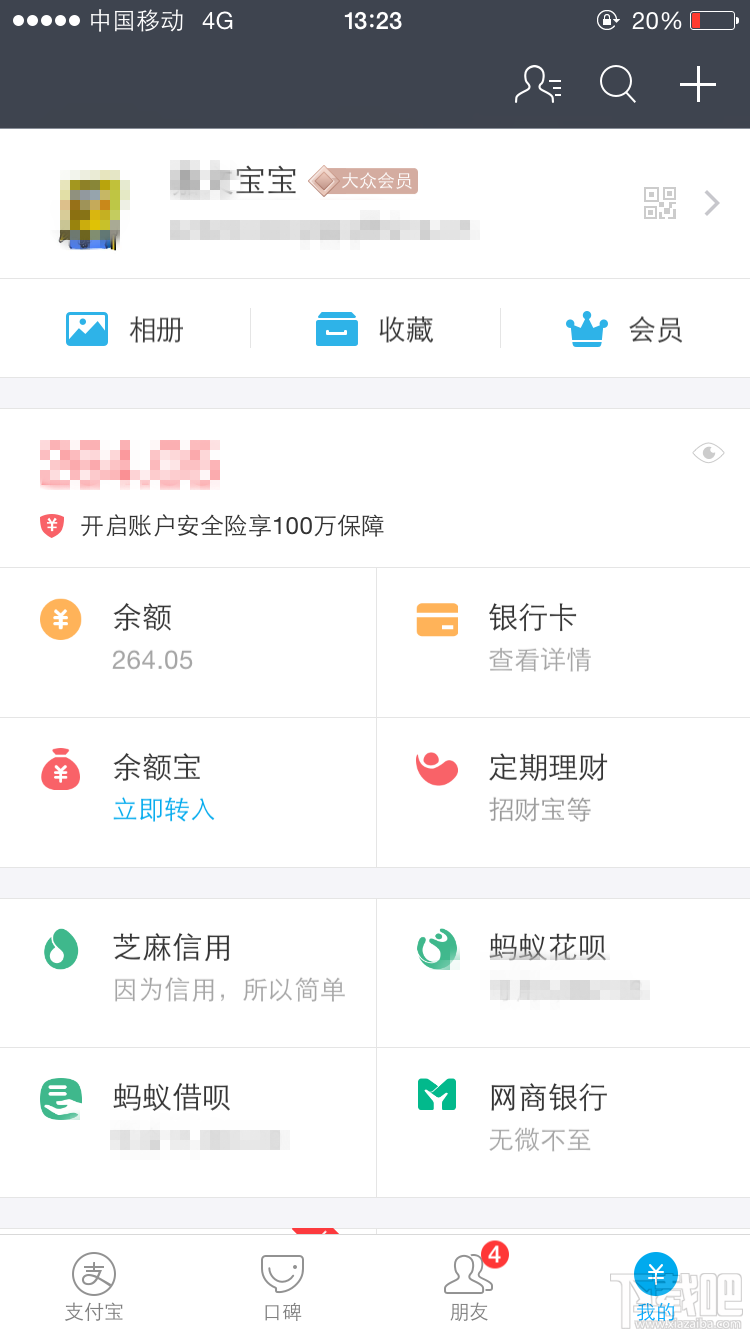
Task: Open the contacts icon dropdown area
Action: 537,85
